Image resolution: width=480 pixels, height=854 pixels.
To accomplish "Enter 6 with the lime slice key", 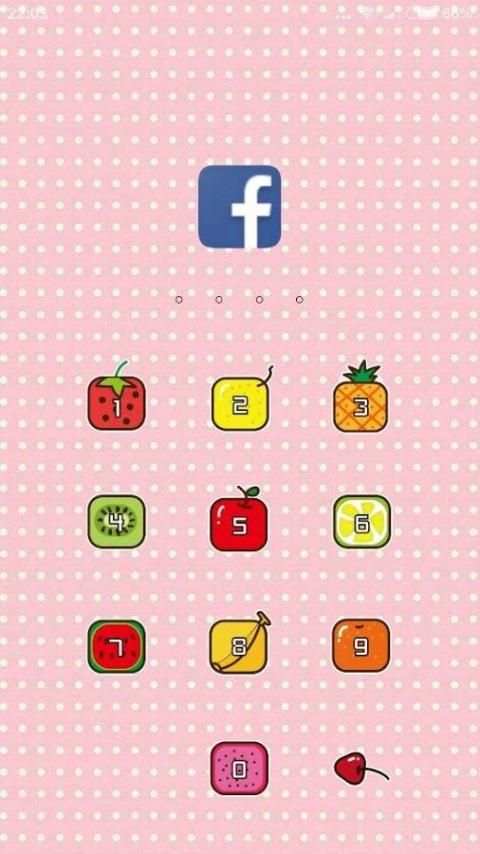I will [x=362, y=521].
